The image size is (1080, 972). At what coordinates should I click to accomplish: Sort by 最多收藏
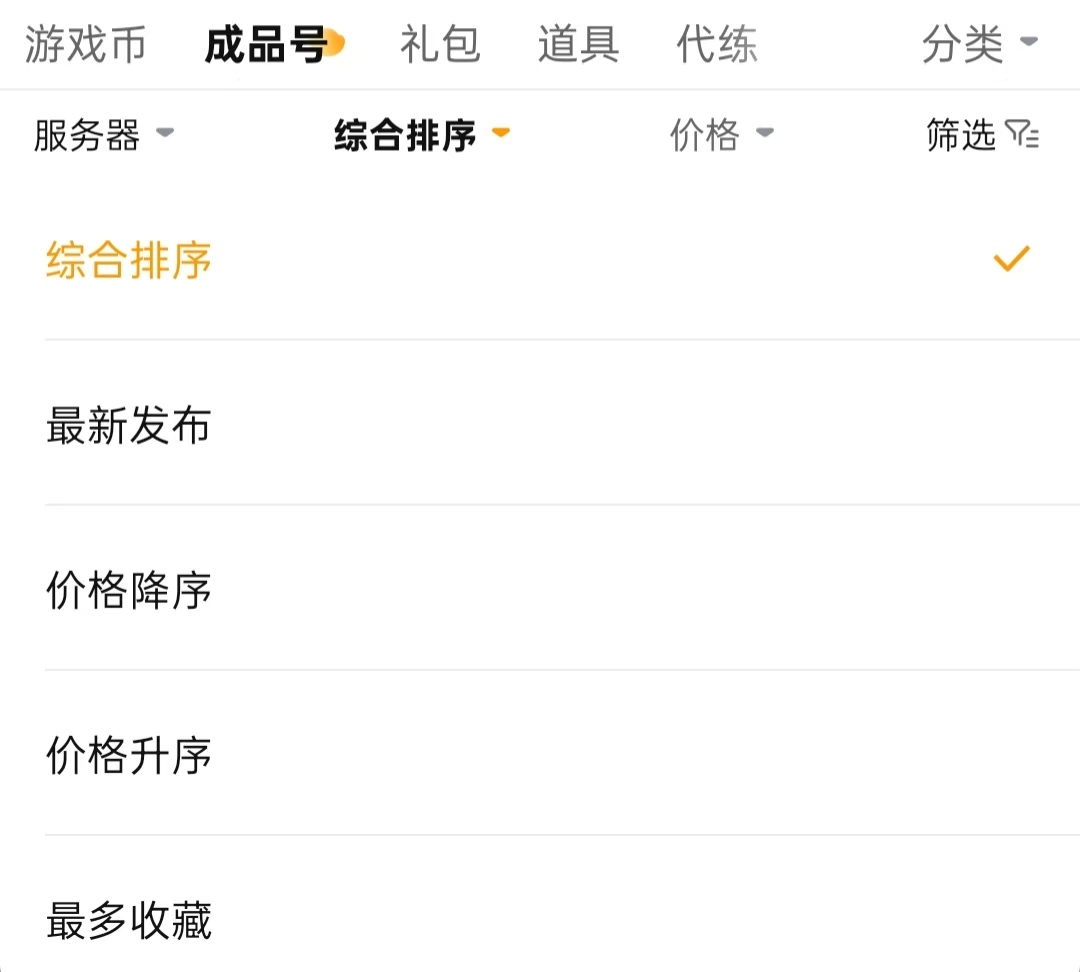540,919
